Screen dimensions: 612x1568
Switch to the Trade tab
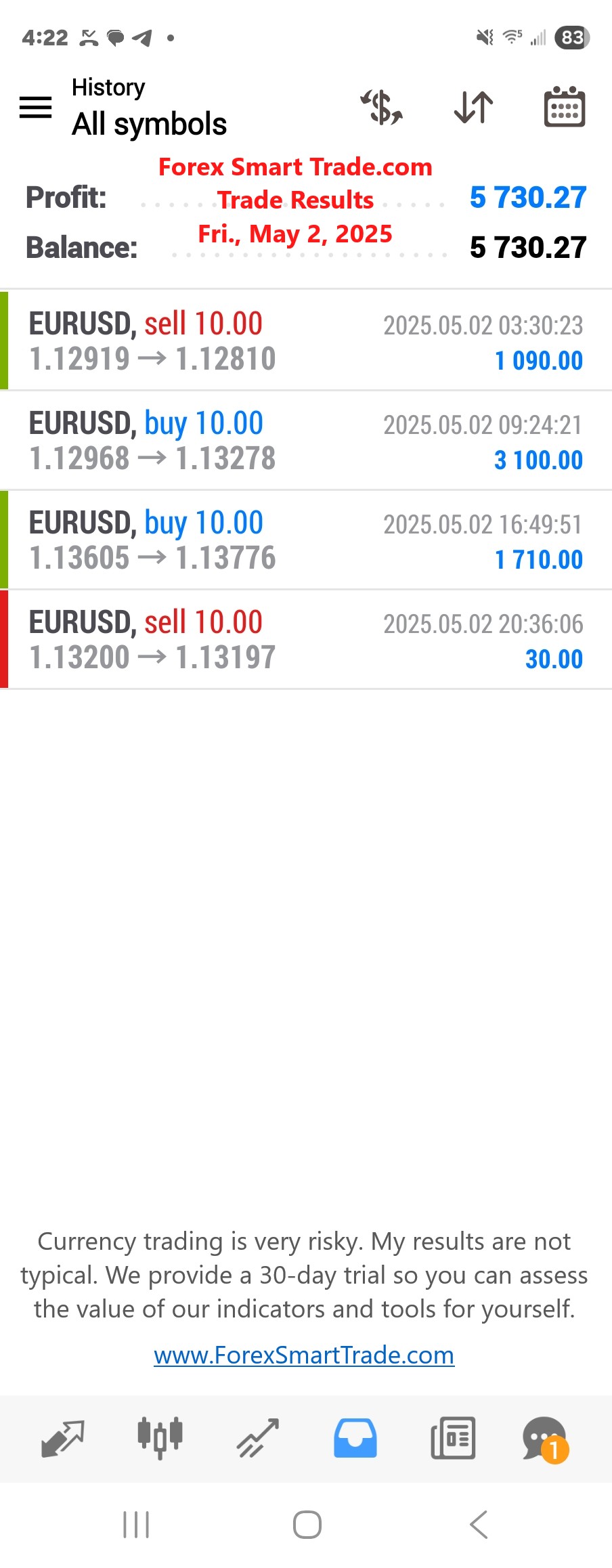point(257,1438)
